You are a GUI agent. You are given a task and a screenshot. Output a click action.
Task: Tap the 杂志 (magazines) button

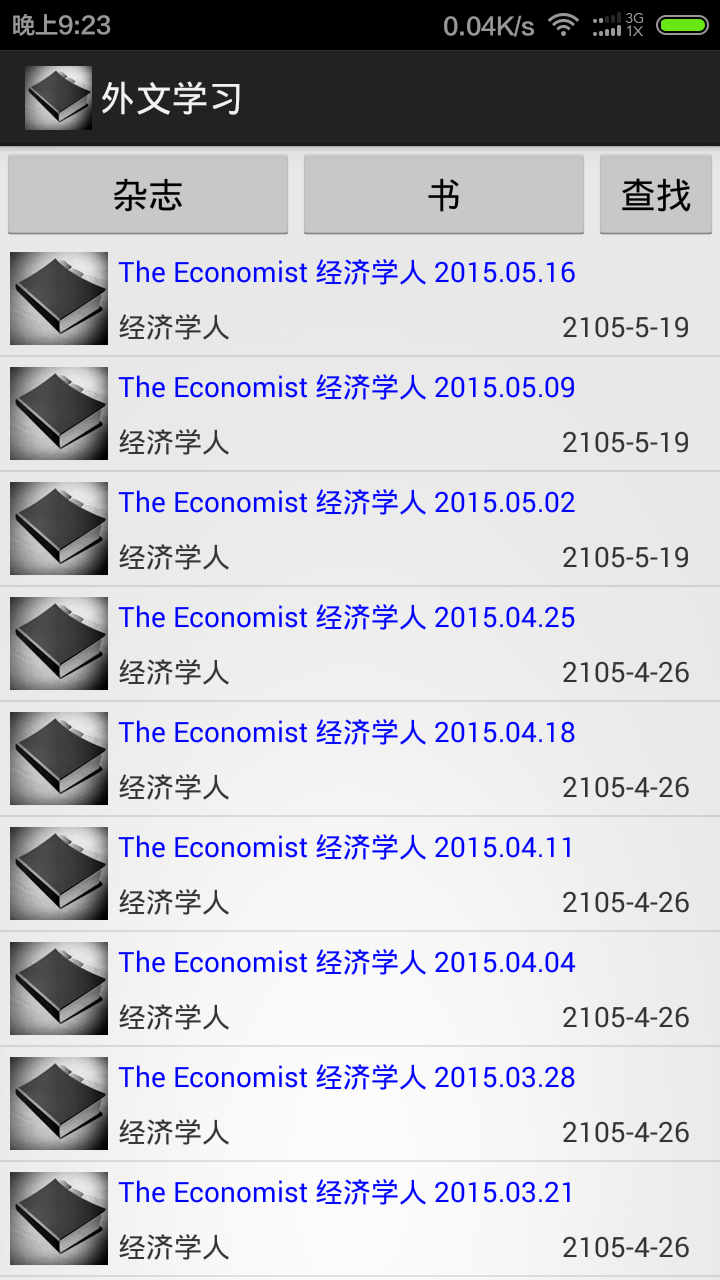click(148, 195)
